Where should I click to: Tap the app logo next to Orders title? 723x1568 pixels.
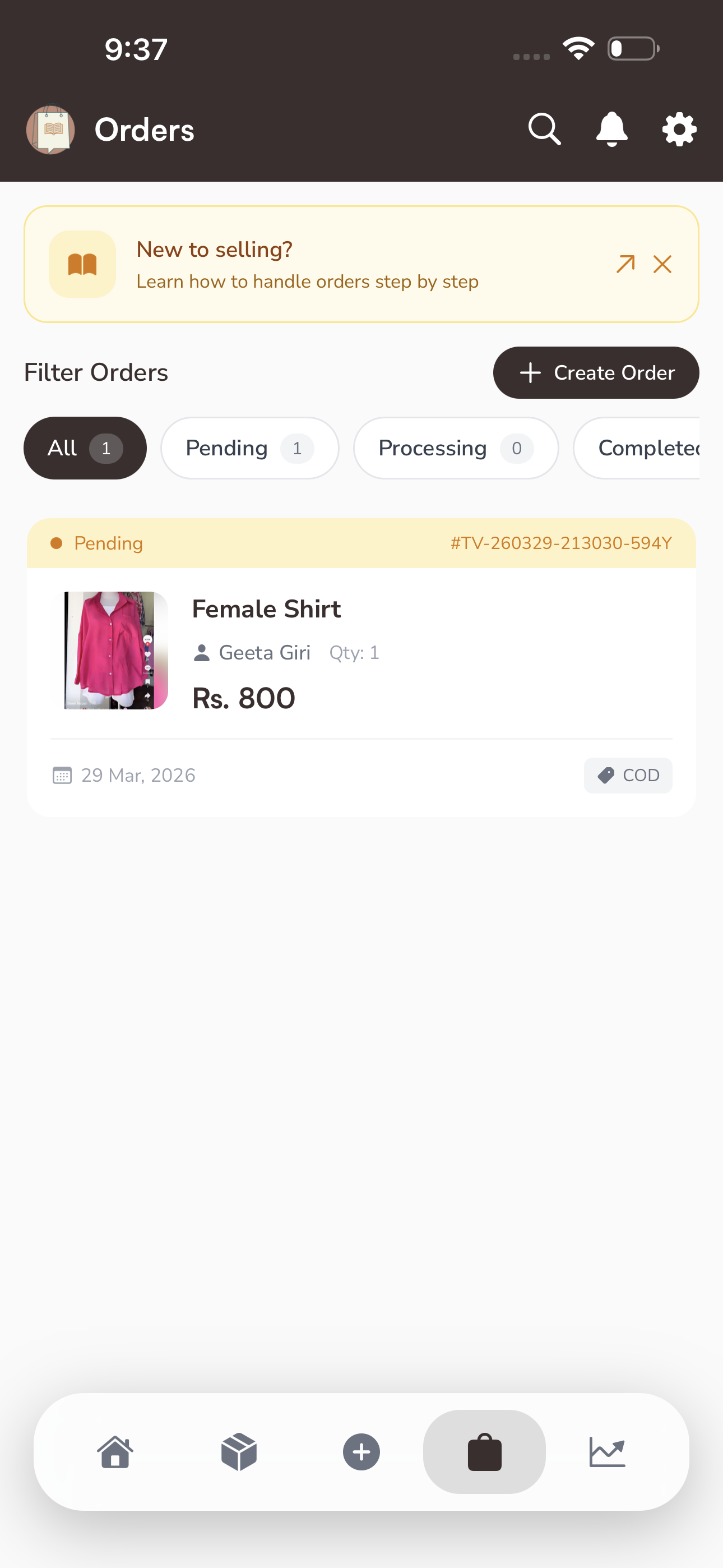point(50,129)
